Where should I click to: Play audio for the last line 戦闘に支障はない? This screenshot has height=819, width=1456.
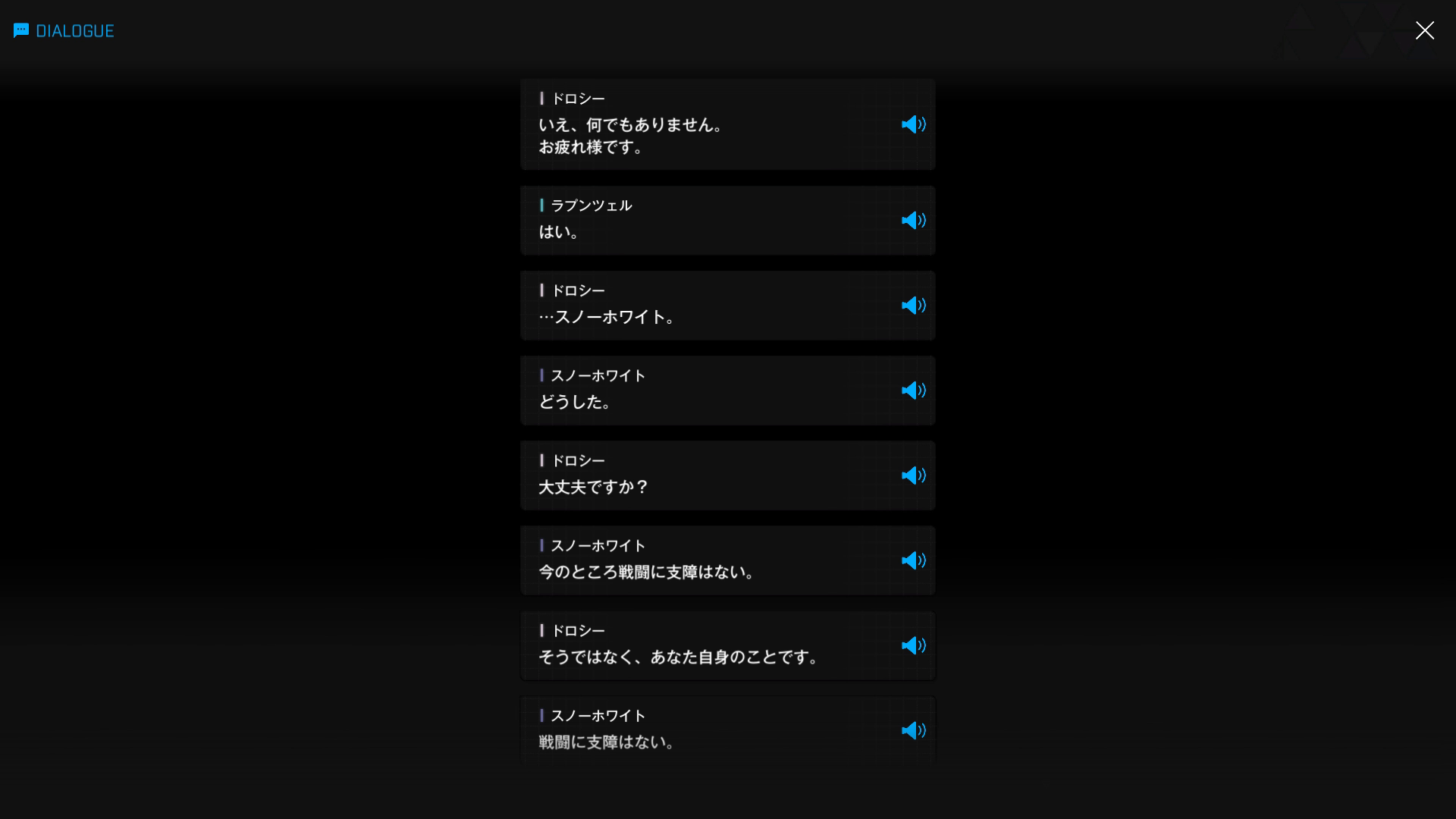(x=913, y=730)
